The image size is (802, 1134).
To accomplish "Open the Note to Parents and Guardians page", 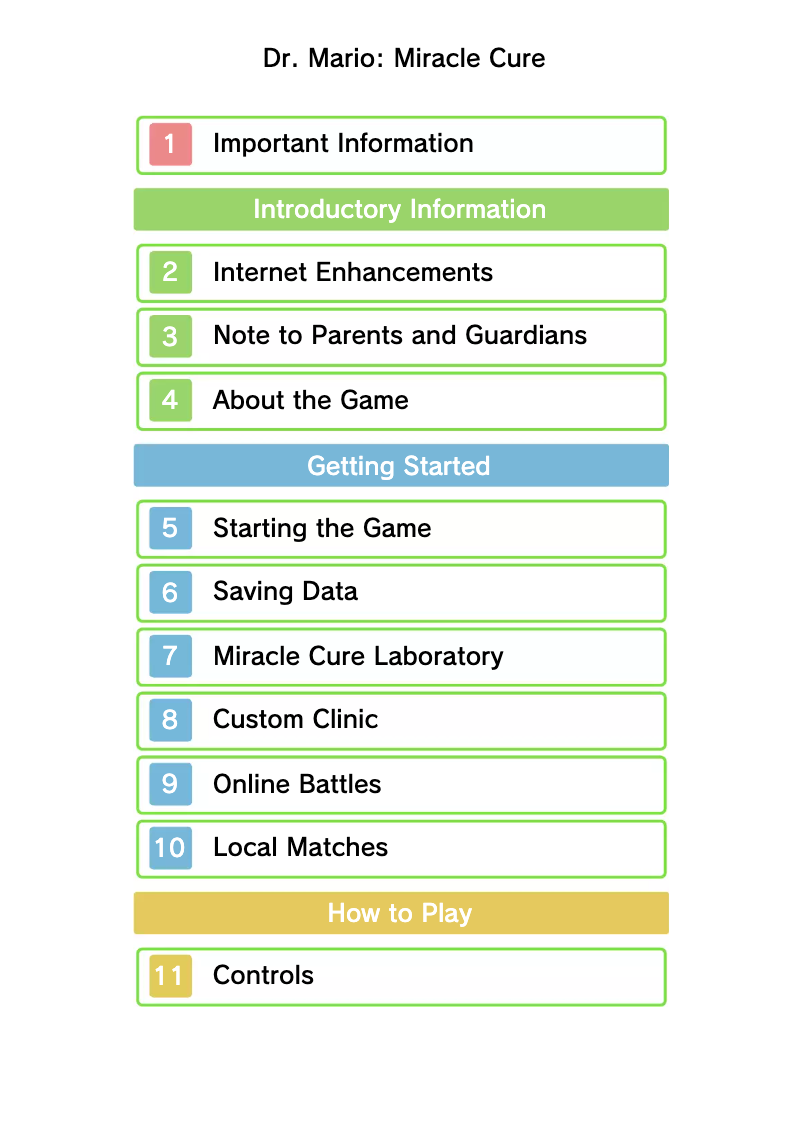I will coord(400,337).
